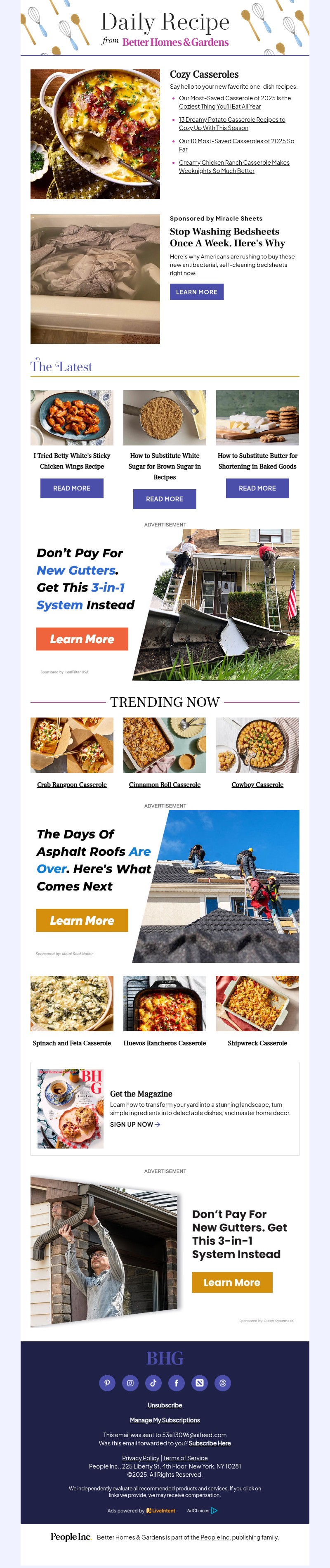Open Manage My Subscriptions
Screen dimensions: 330x1568
tap(165, 1420)
